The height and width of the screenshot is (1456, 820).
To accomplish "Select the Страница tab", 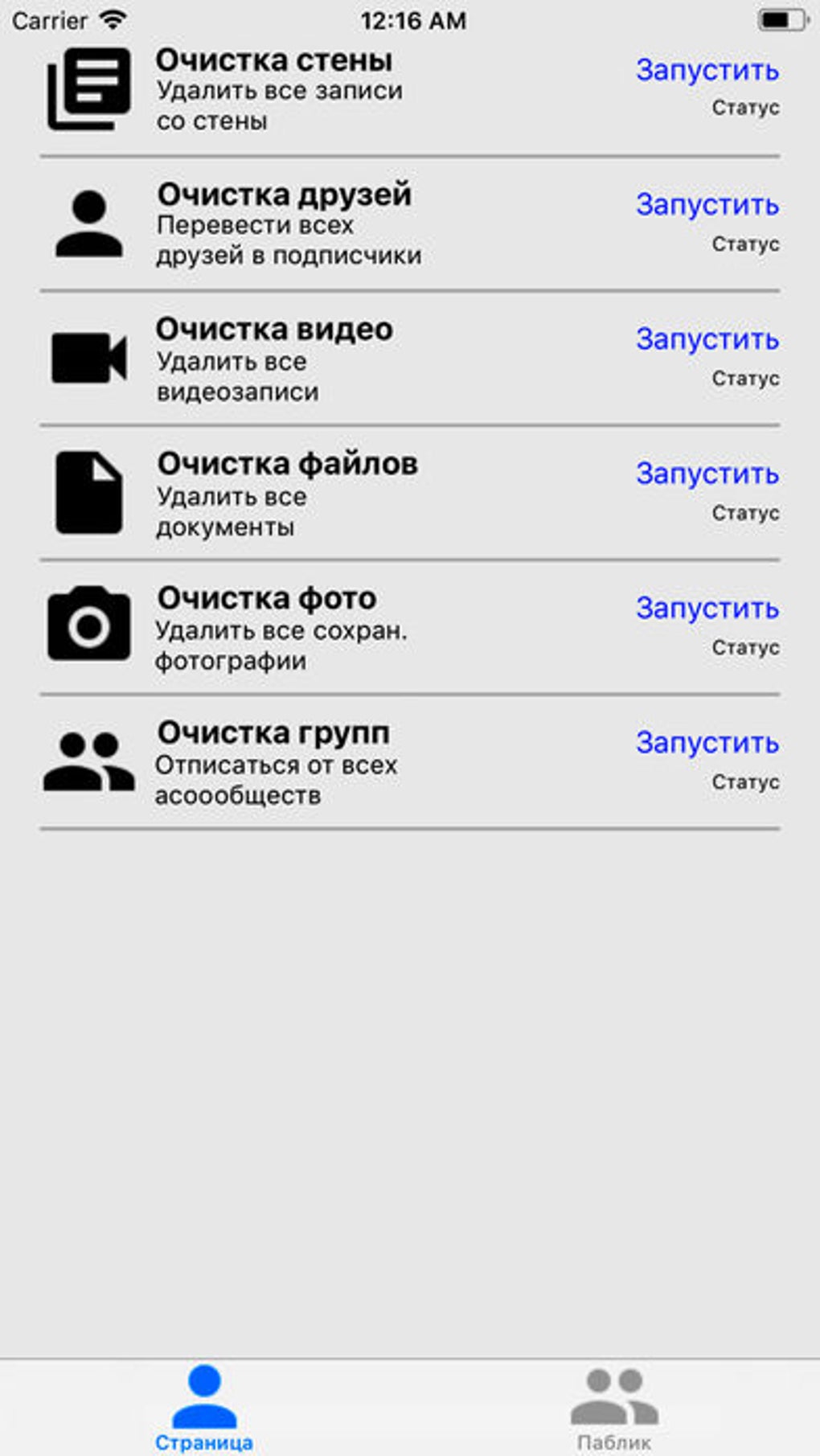I will pyautogui.click(x=204, y=1409).
